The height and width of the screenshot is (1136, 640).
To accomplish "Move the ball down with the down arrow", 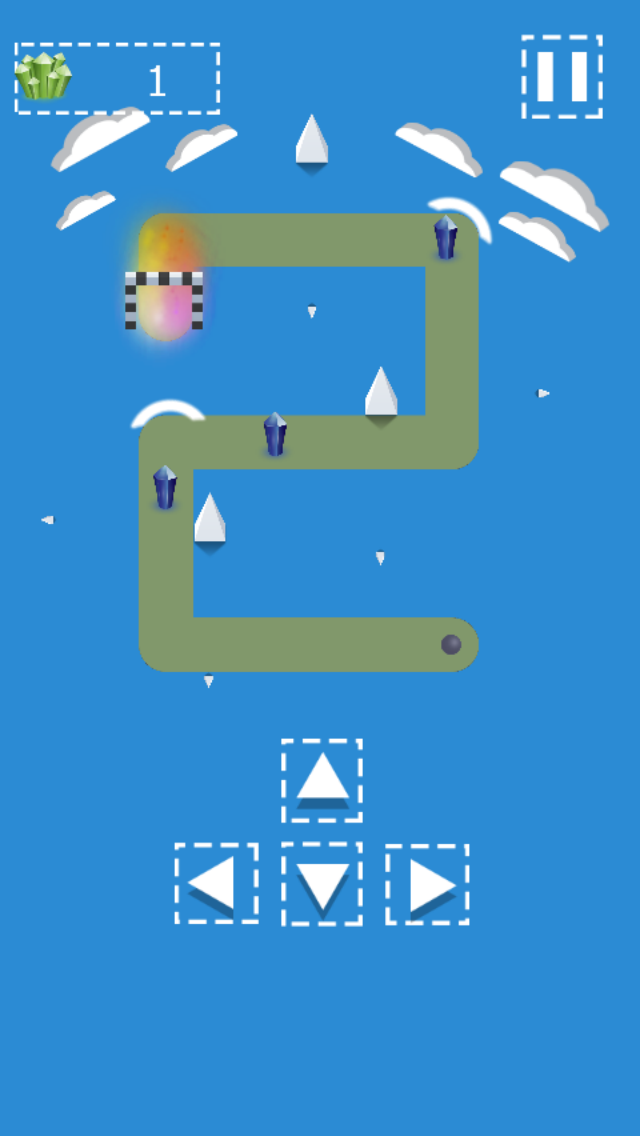I will tap(322, 884).
